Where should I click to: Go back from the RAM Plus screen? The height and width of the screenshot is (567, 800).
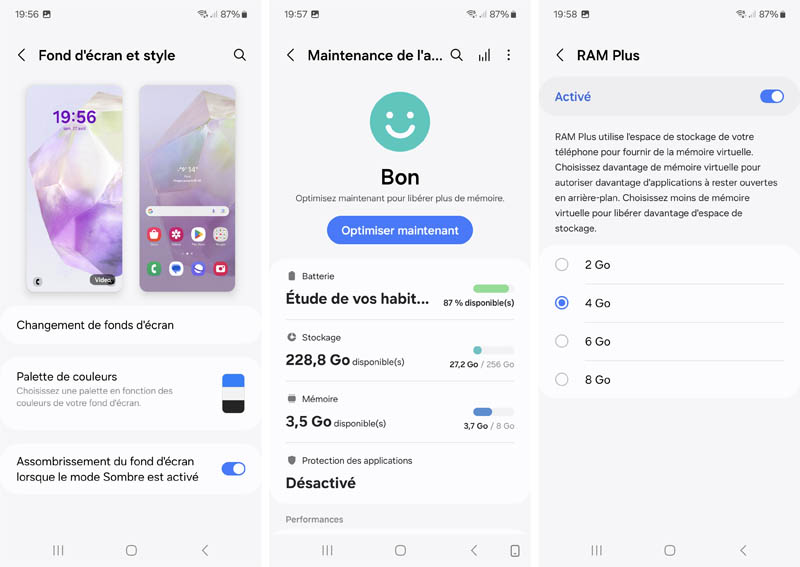[x=560, y=55]
